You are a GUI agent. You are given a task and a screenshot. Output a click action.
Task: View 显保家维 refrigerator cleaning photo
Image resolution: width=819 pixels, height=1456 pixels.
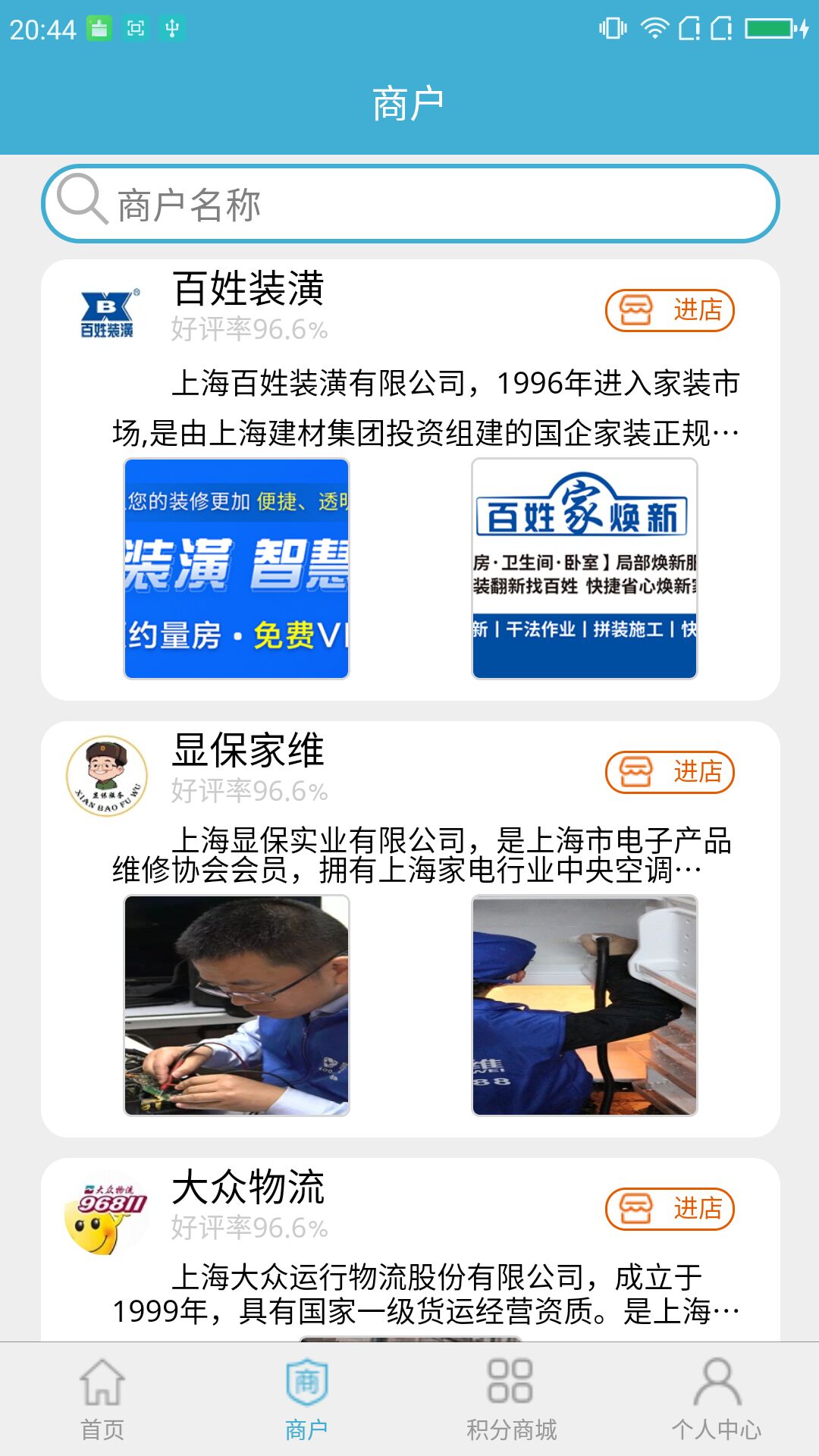(585, 1006)
